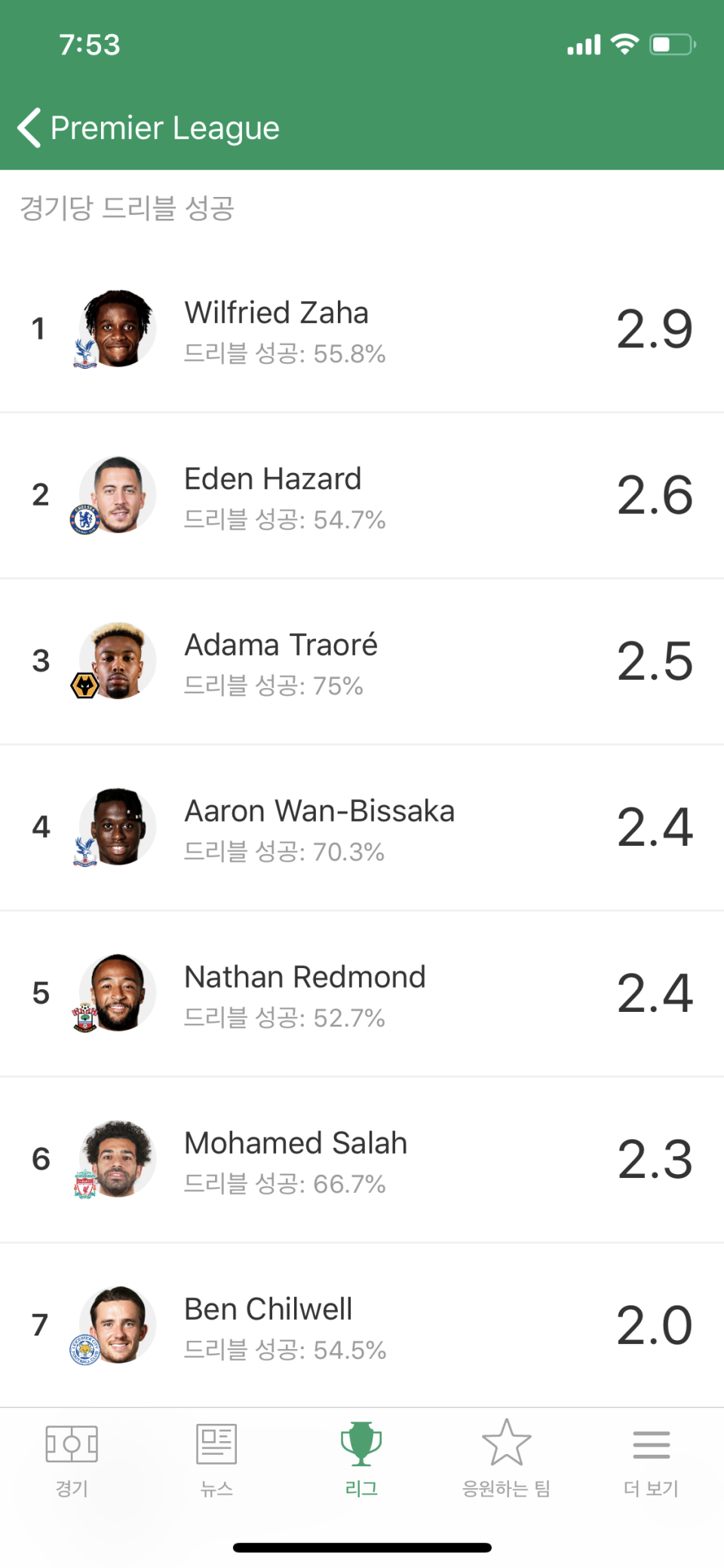Screen dimensions: 724x1568
Task: Open Ben Chilwell's player details
Action: 362,1325
